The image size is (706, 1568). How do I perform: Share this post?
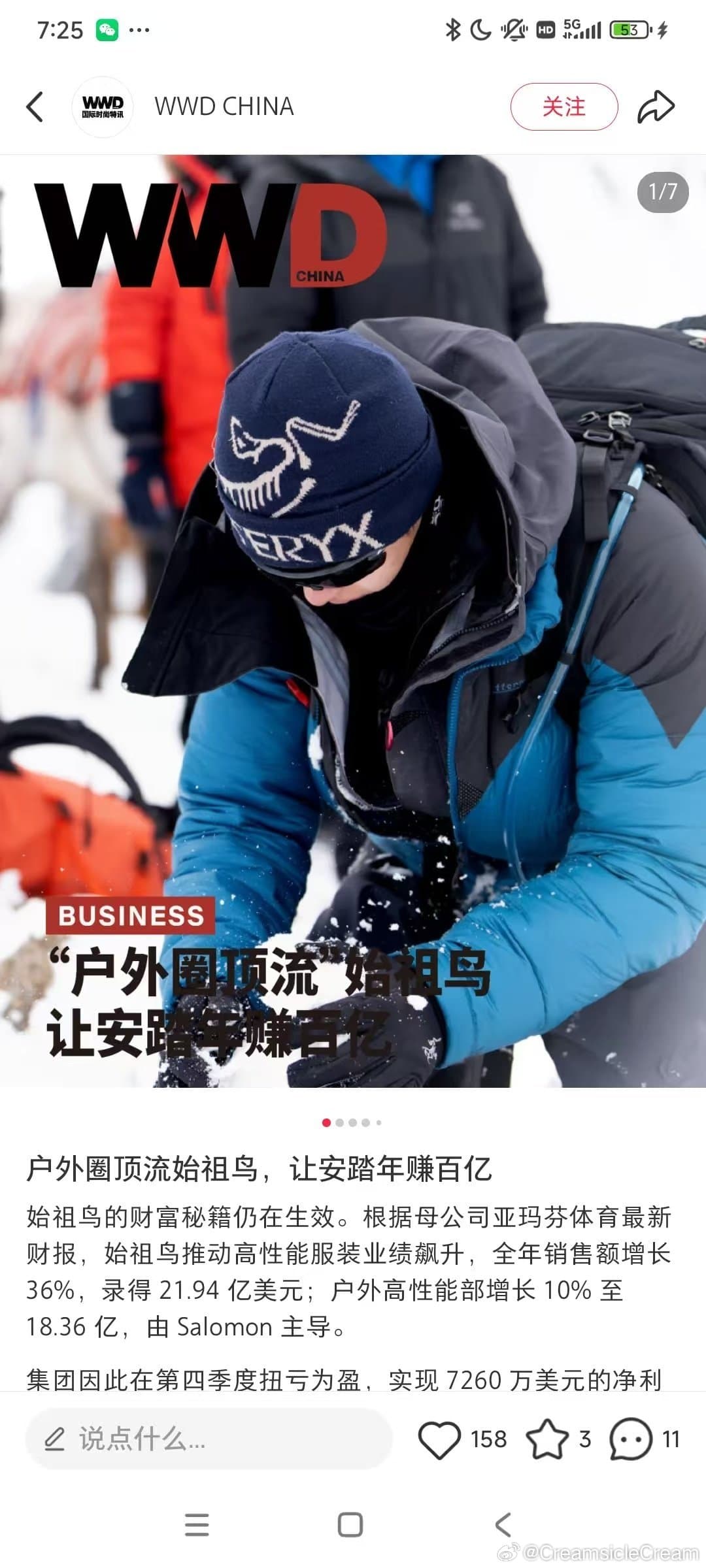pos(656,107)
